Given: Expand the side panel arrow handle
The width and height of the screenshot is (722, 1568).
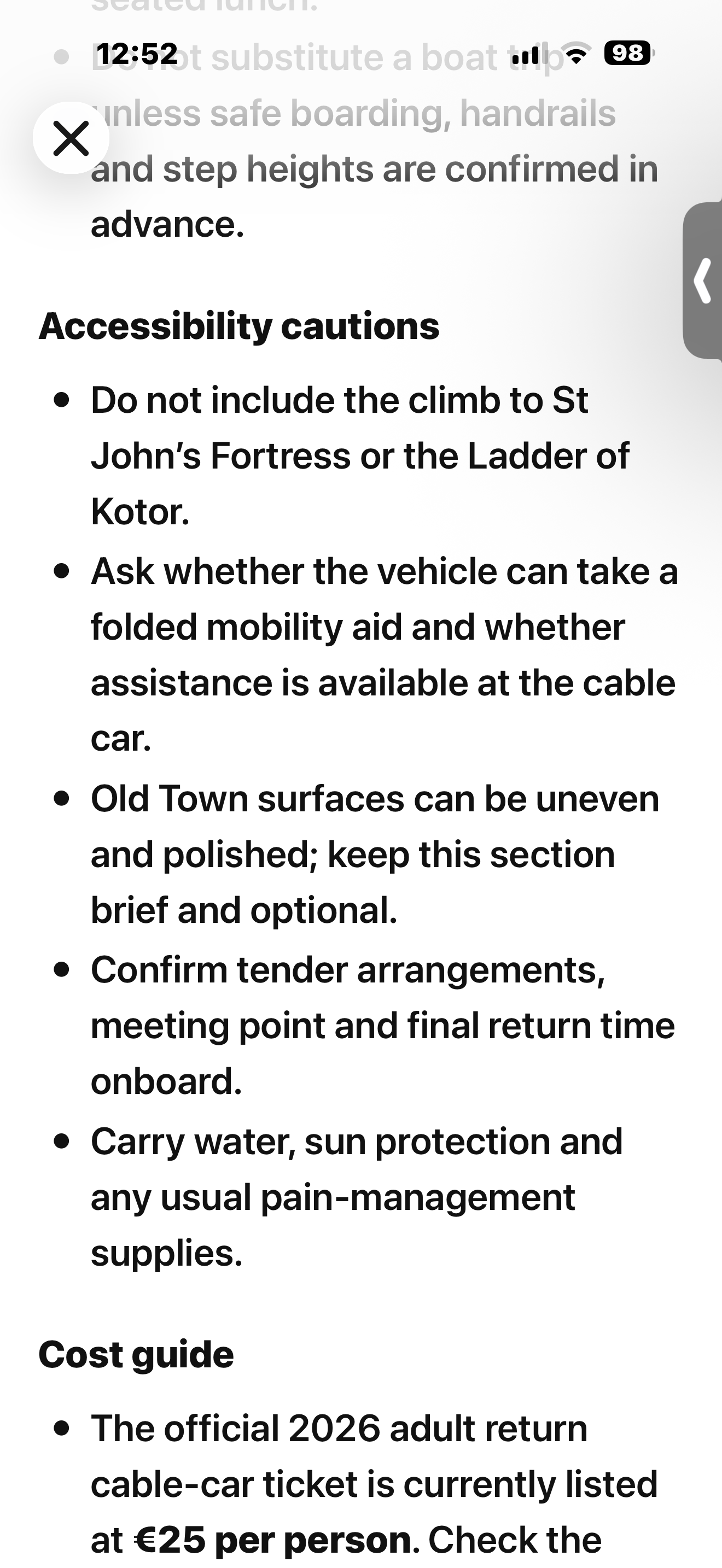Looking at the screenshot, I should pos(702,280).
